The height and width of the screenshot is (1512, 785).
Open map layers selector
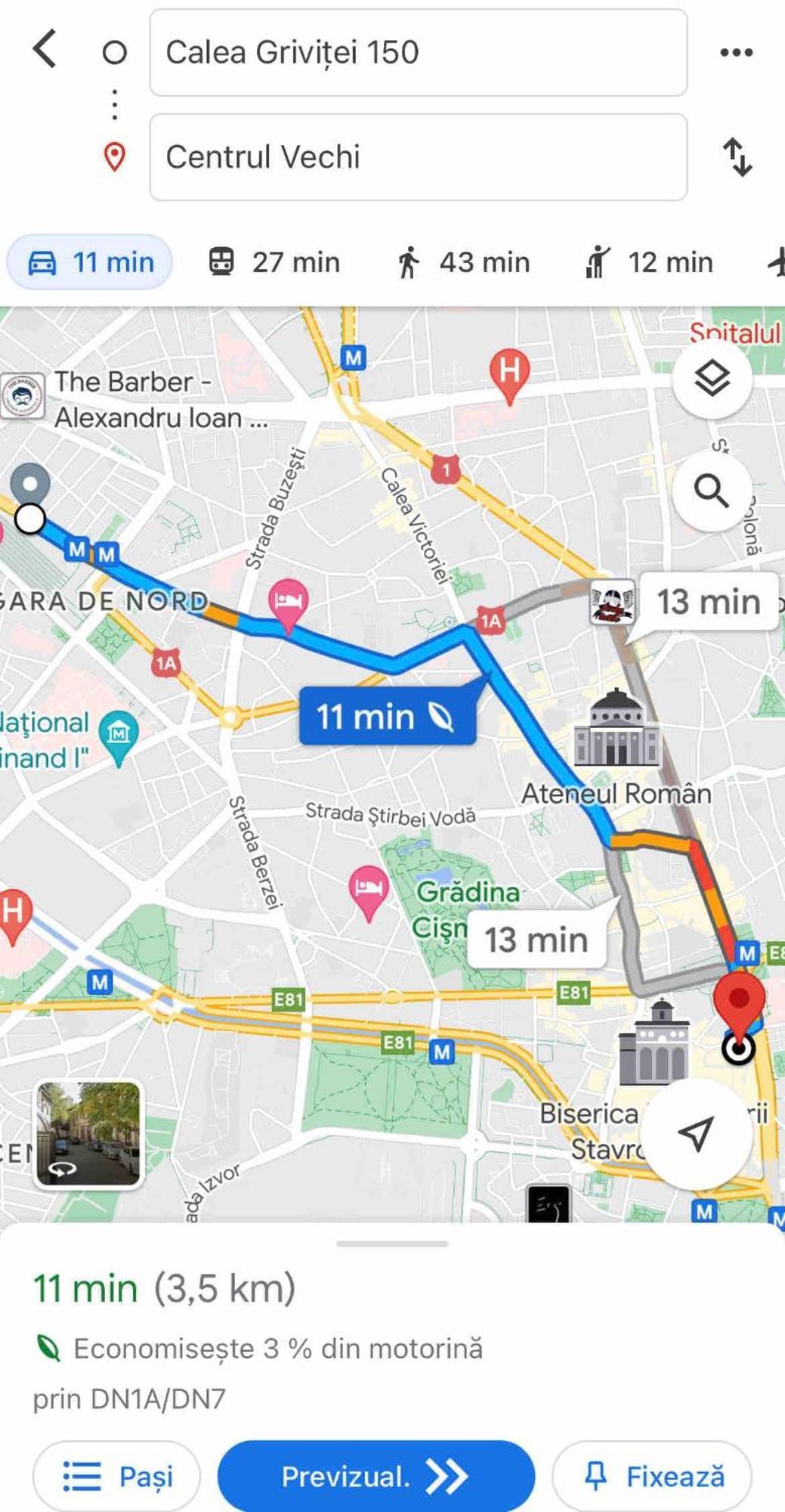[x=712, y=378]
